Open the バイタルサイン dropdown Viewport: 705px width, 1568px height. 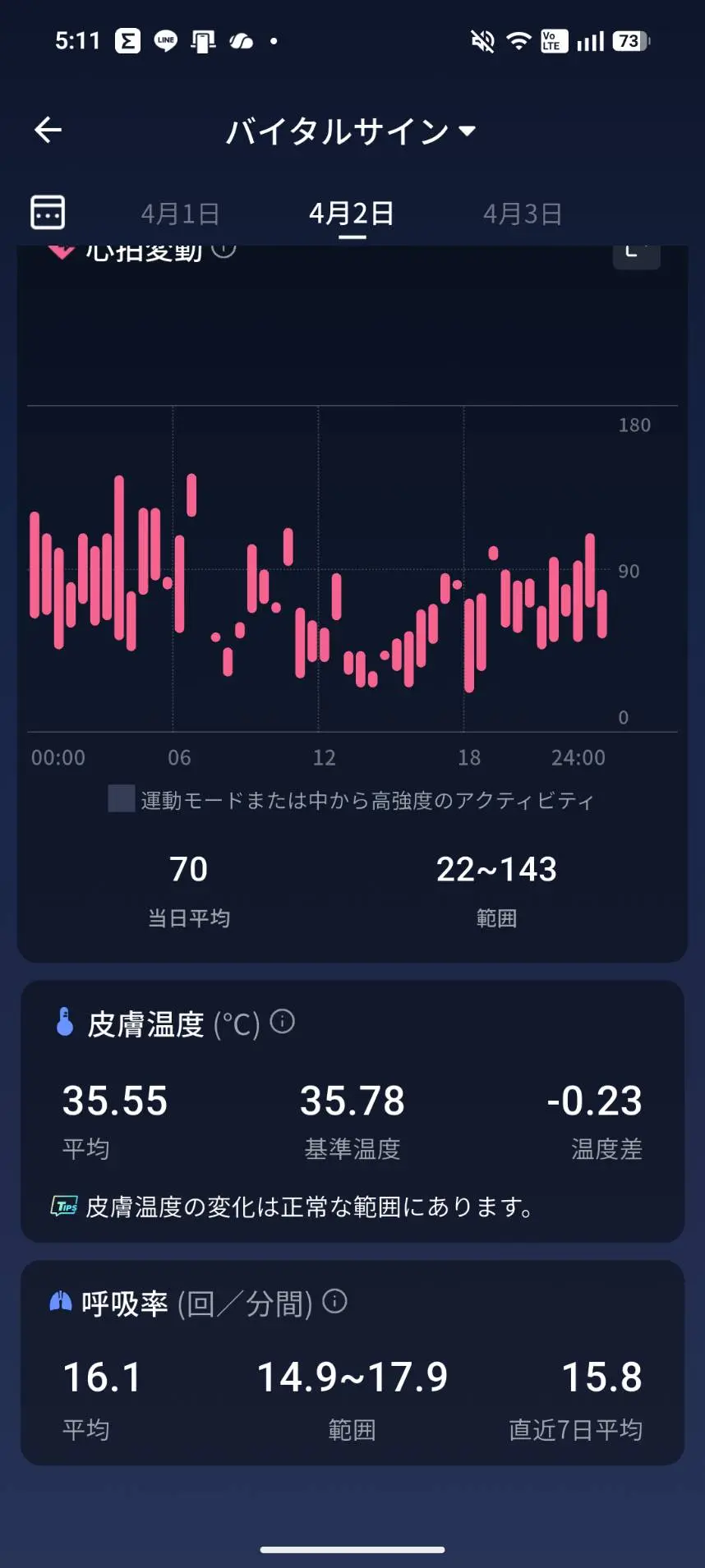tap(351, 131)
